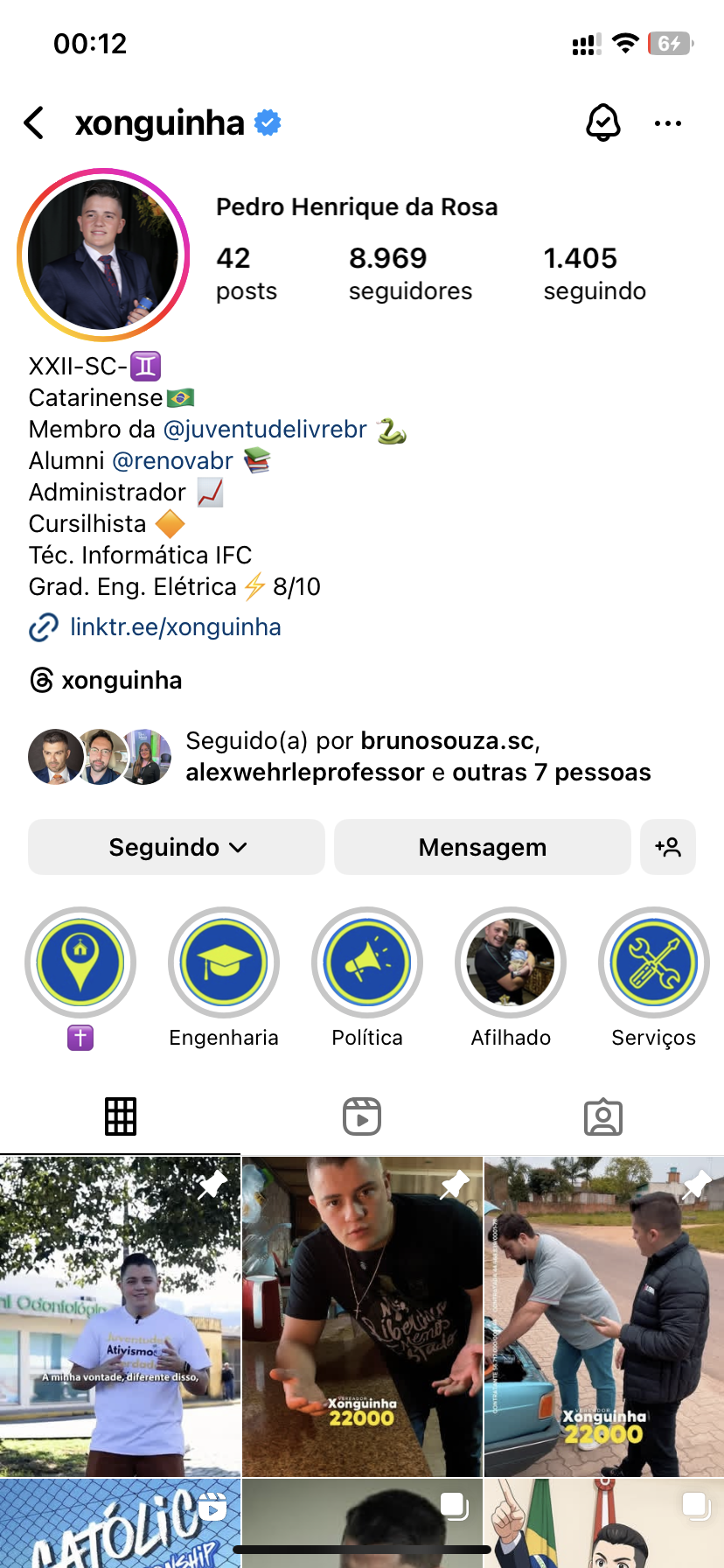Open the @juventudelivrebr mention
Screen dimensions: 724x1568
(265, 430)
